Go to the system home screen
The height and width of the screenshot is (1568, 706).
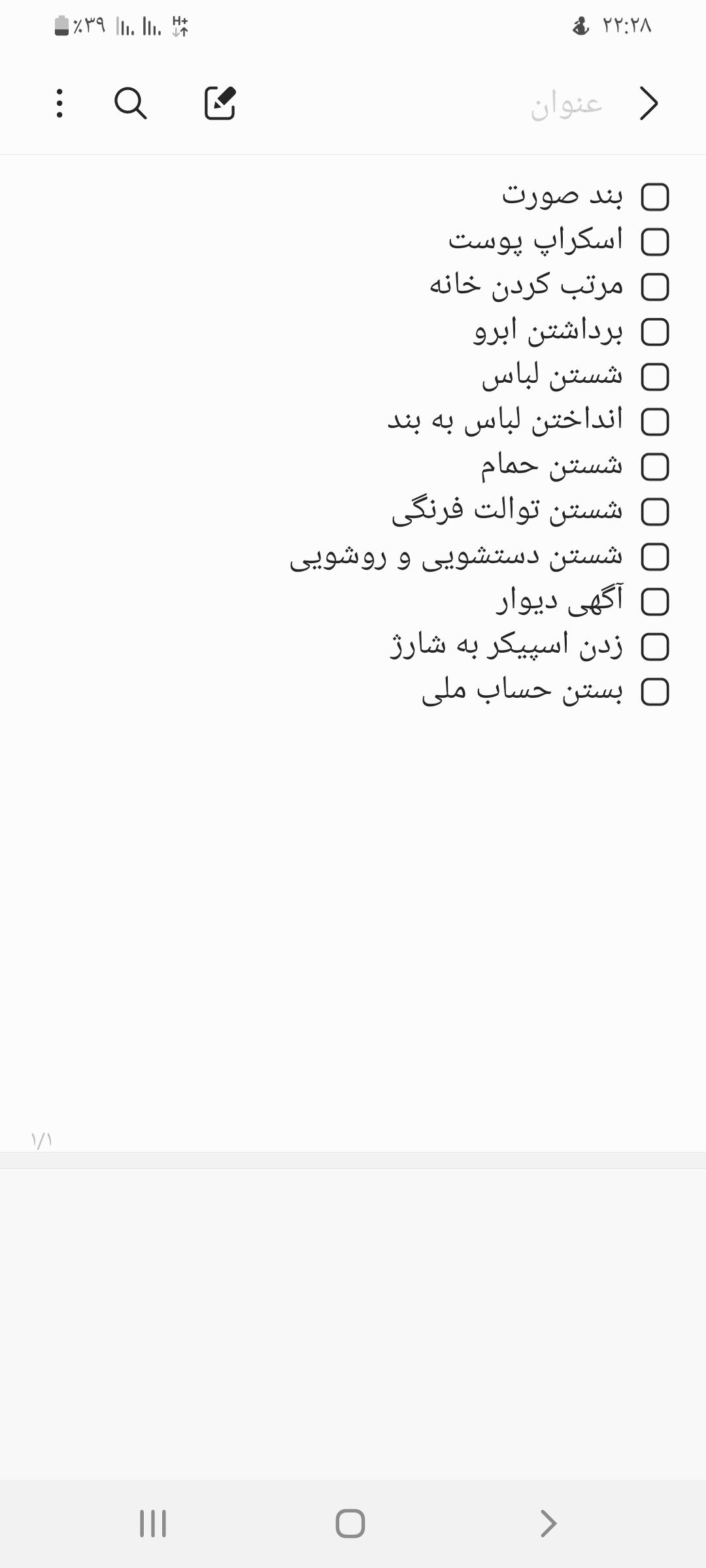click(x=350, y=1524)
